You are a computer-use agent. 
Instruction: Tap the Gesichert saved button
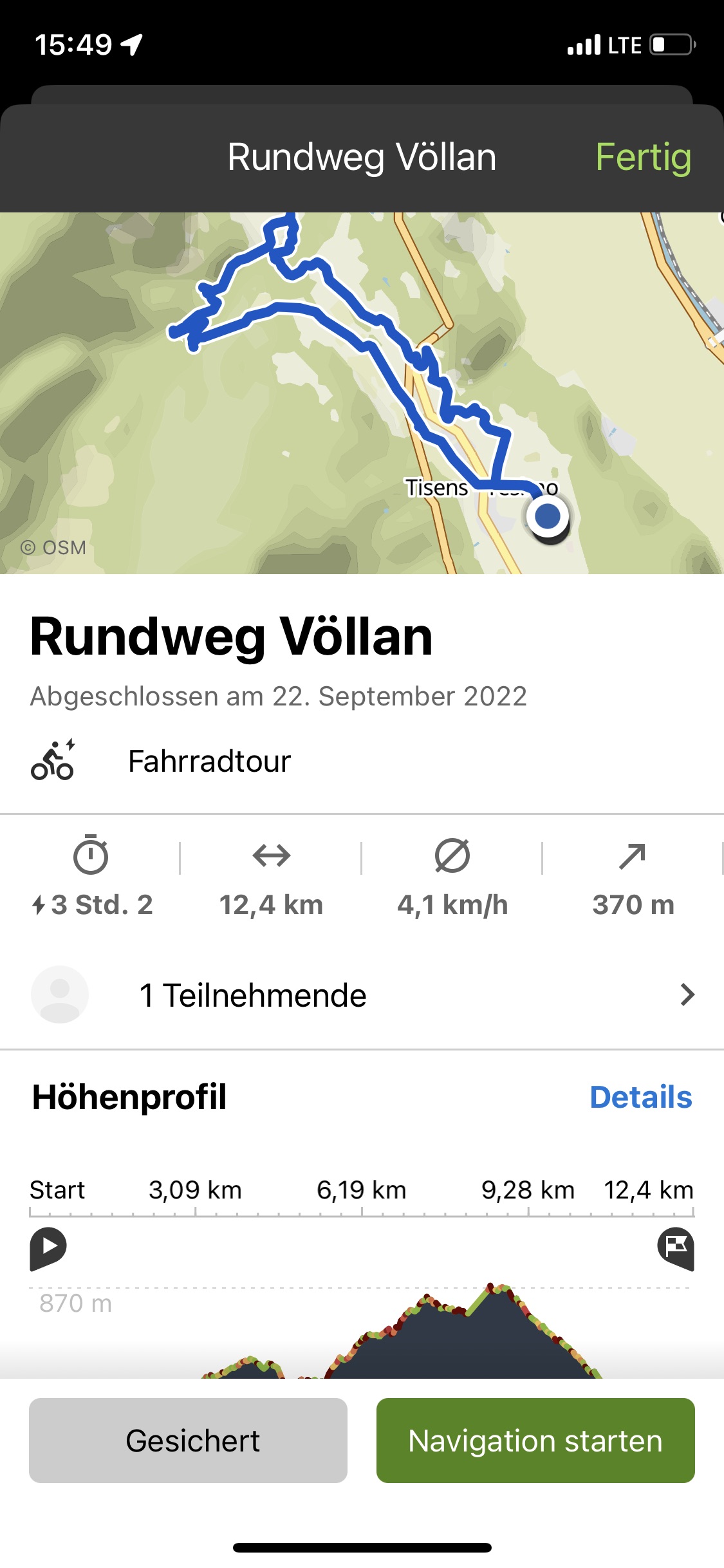pos(188,1441)
